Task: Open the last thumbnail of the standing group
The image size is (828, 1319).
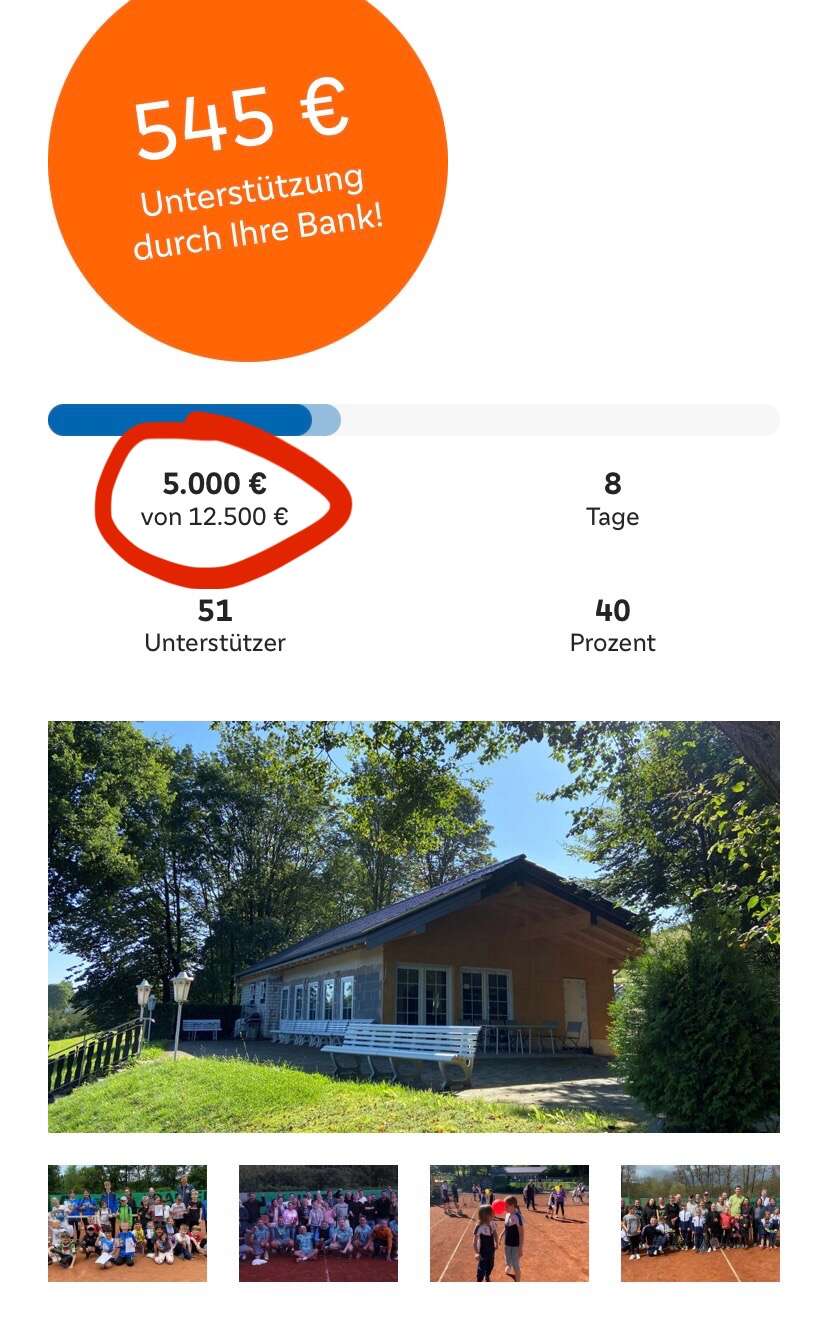Action: [700, 1223]
